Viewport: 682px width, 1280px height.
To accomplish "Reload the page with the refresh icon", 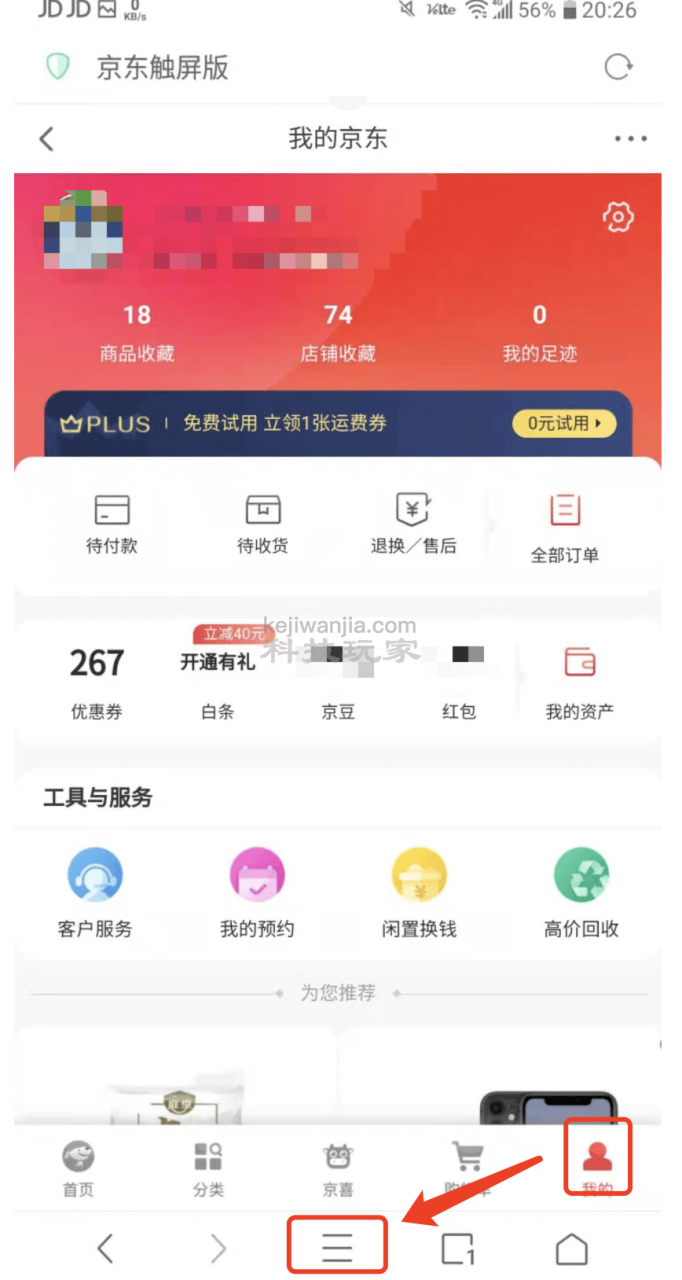I will point(619,67).
